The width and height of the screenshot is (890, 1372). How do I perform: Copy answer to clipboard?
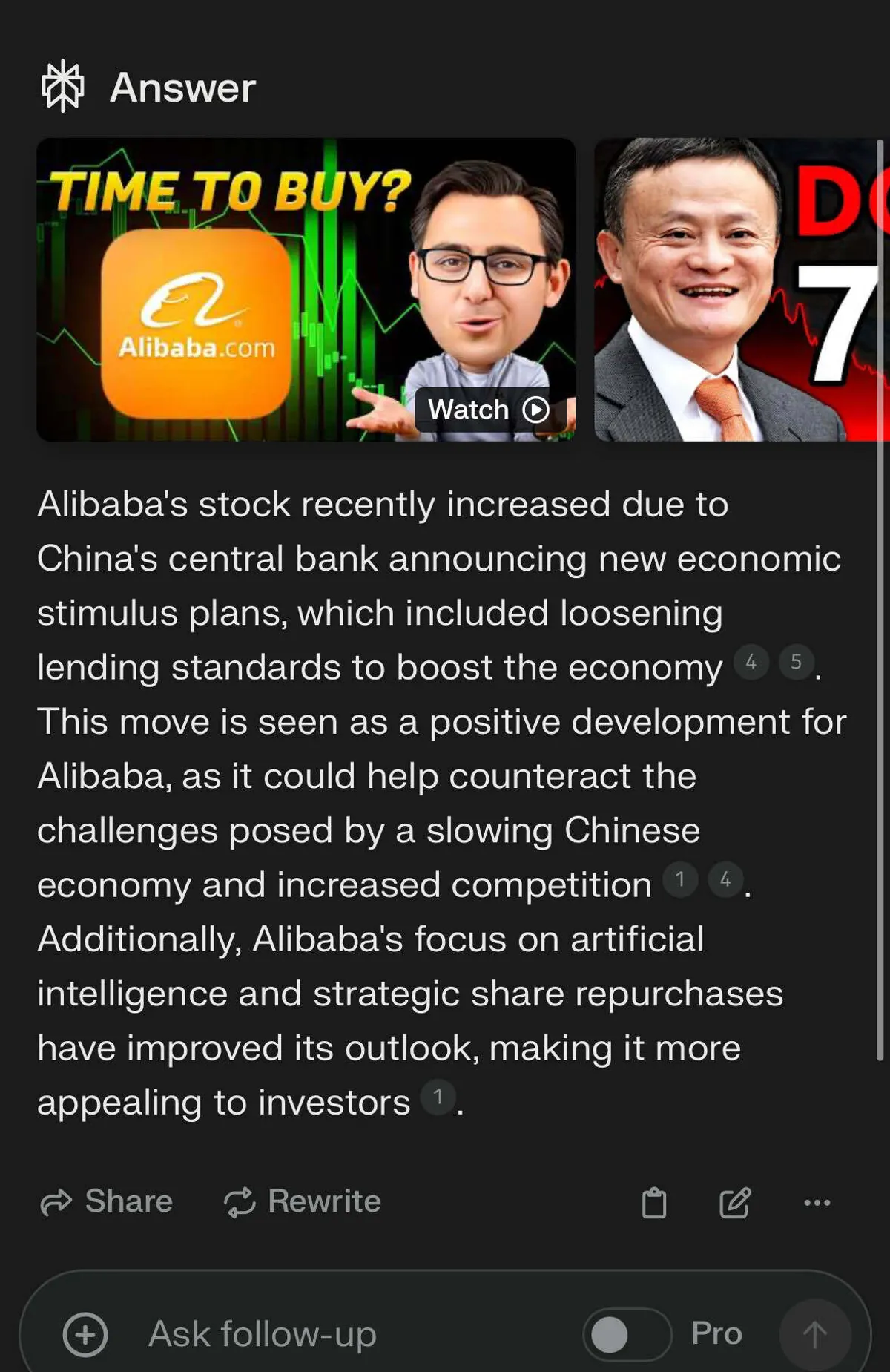coord(653,1203)
